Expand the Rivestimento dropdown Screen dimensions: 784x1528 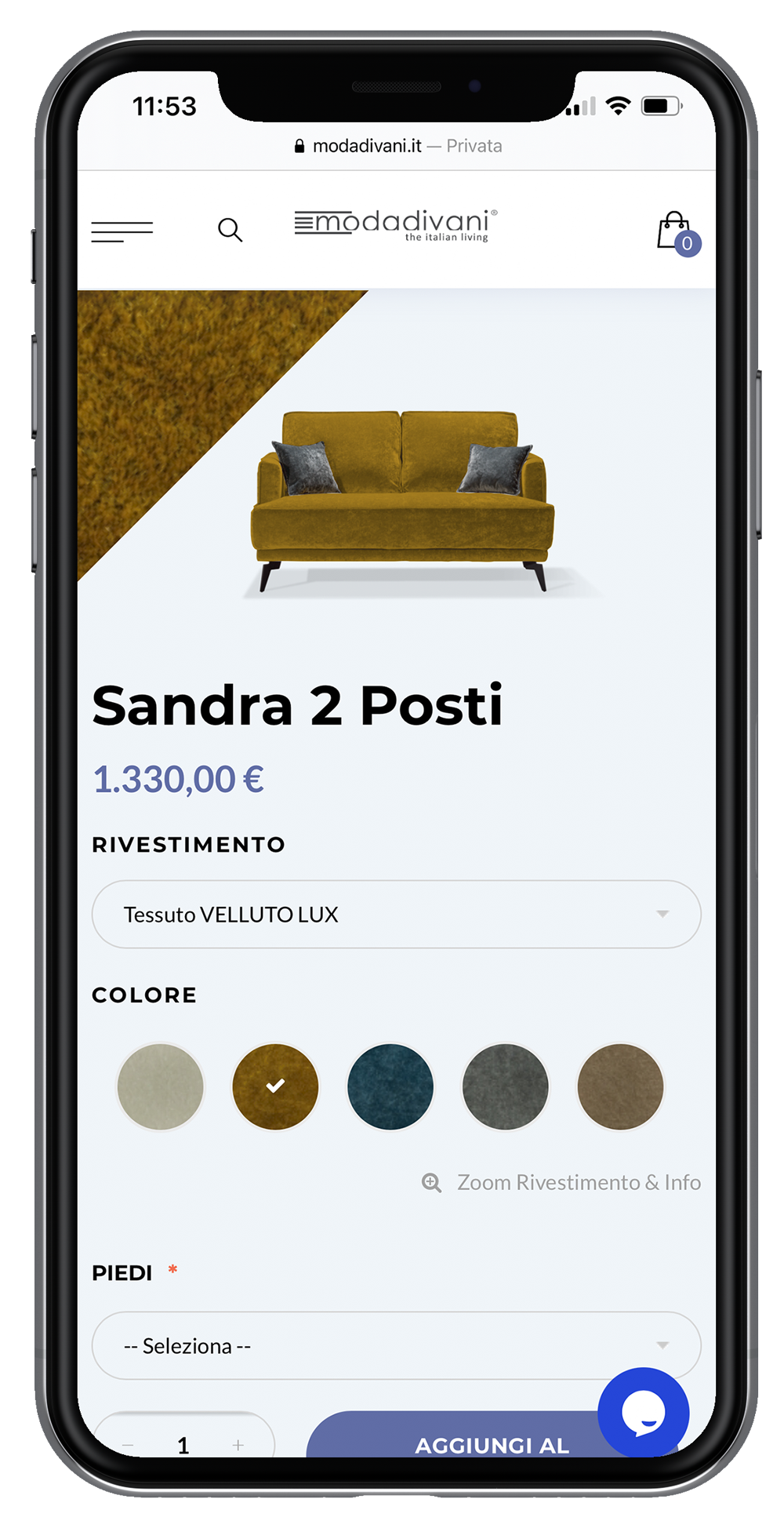point(396,915)
